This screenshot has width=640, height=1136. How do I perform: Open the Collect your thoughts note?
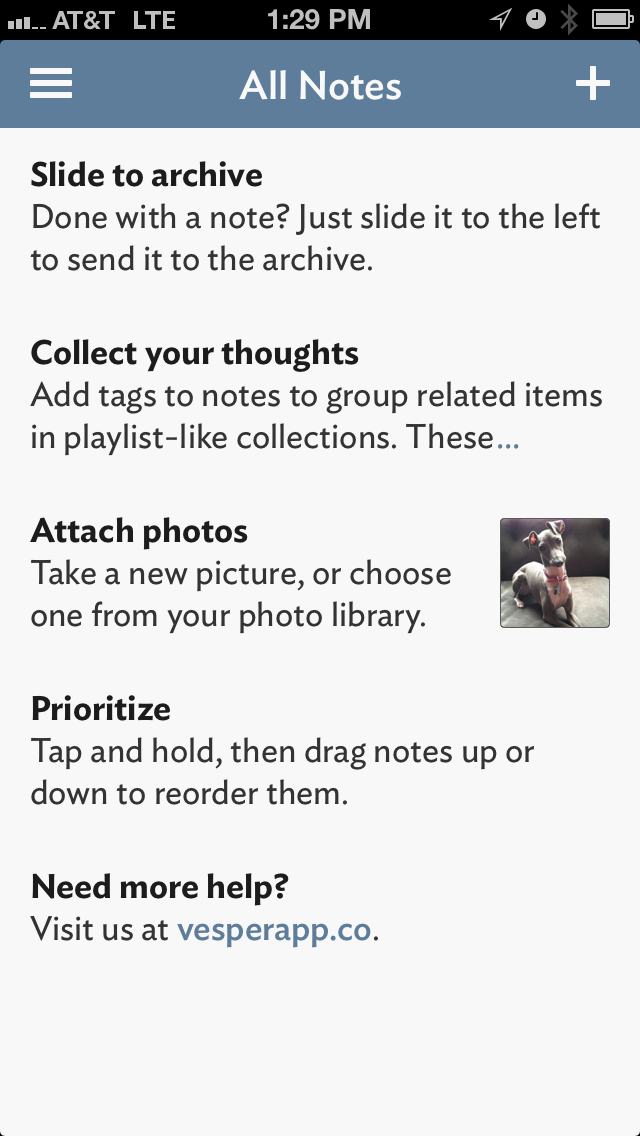coord(320,395)
